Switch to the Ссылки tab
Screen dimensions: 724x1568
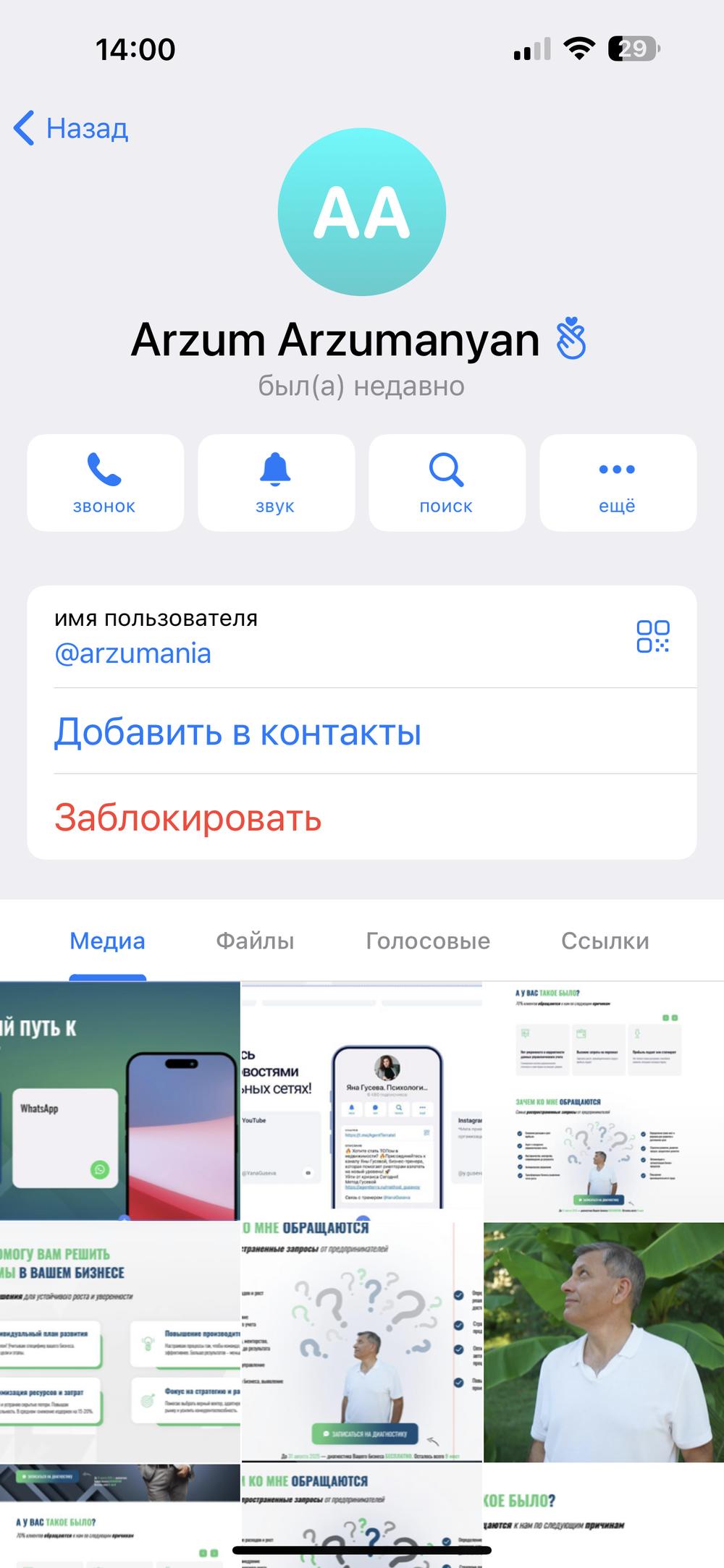pos(605,941)
